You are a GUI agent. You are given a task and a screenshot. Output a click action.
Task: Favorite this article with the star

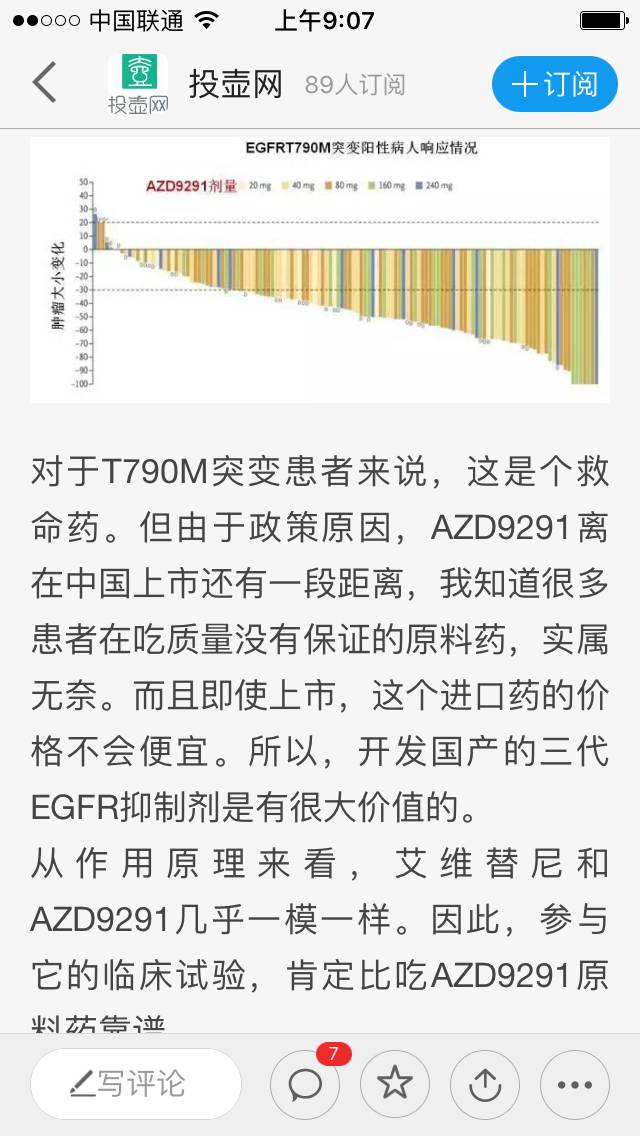tap(395, 1083)
